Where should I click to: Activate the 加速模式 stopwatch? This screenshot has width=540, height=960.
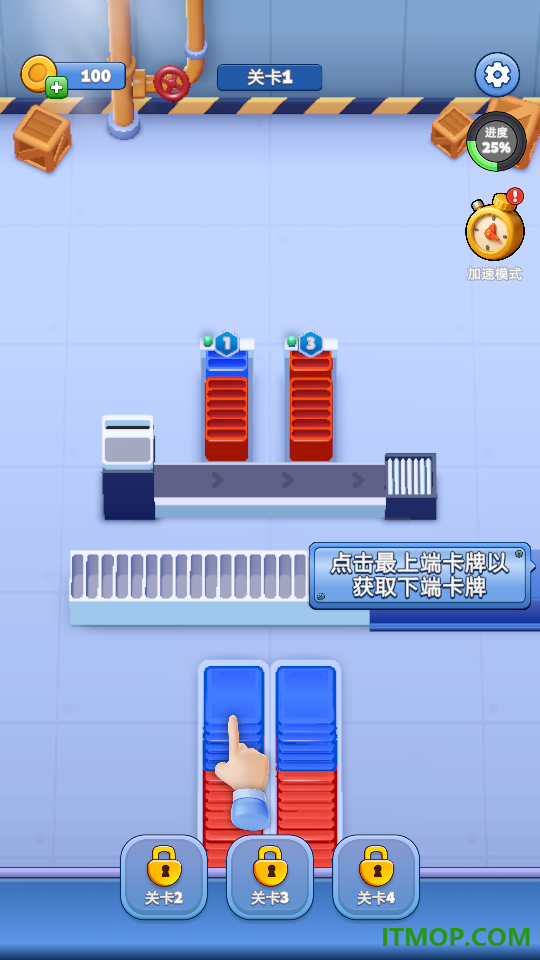(495, 226)
